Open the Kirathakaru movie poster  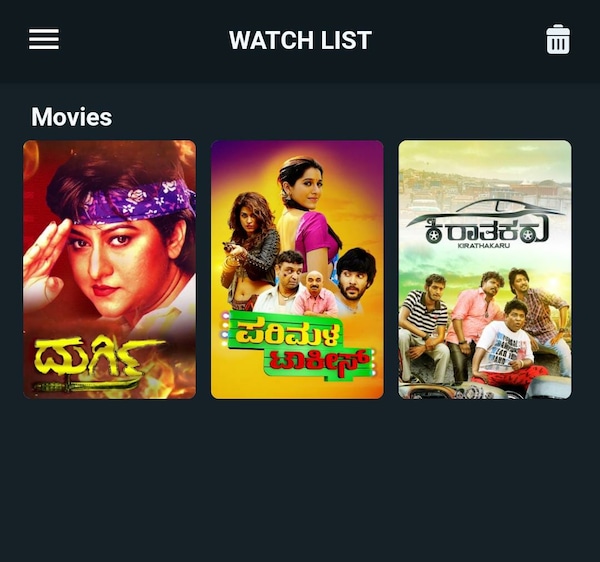pyautogui.click(x=485, y=269)
